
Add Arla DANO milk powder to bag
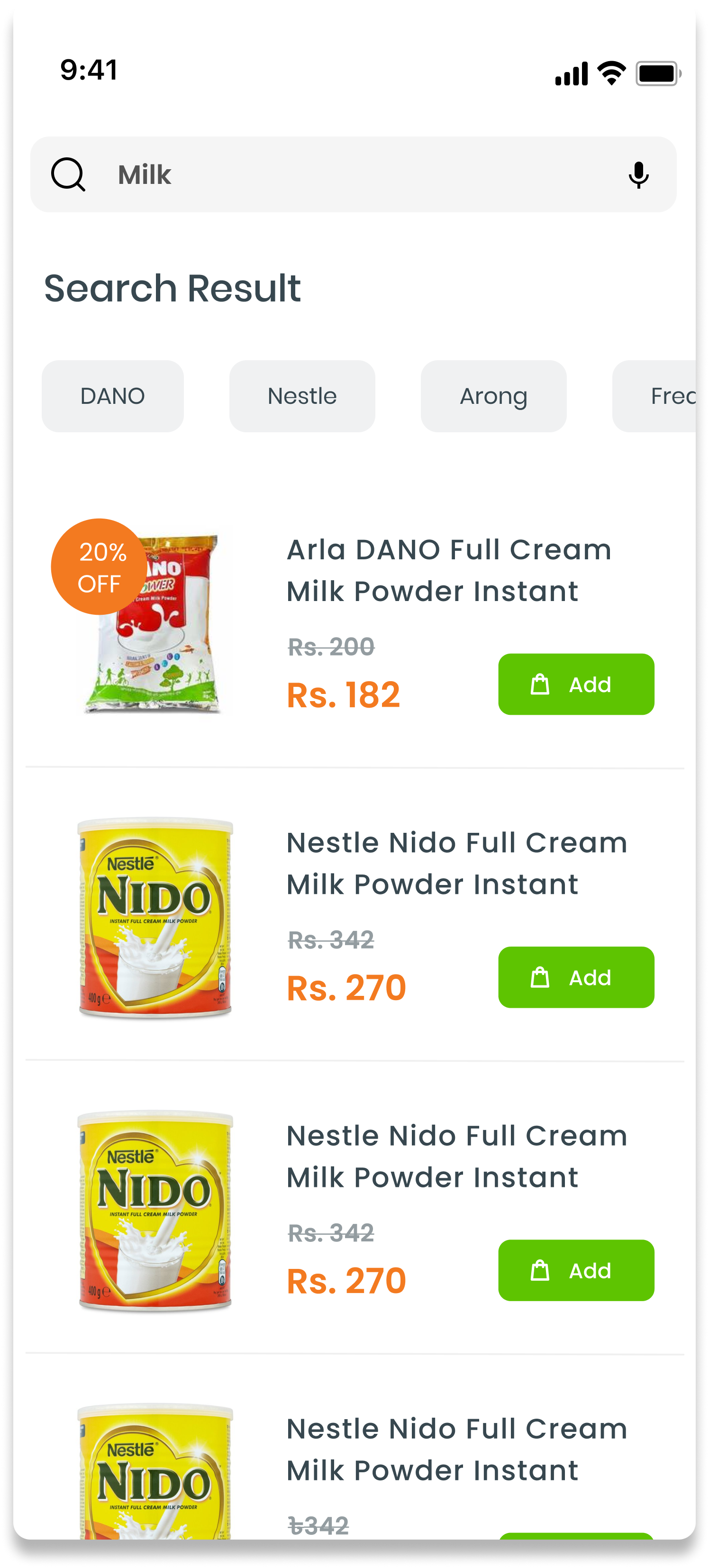576,684
